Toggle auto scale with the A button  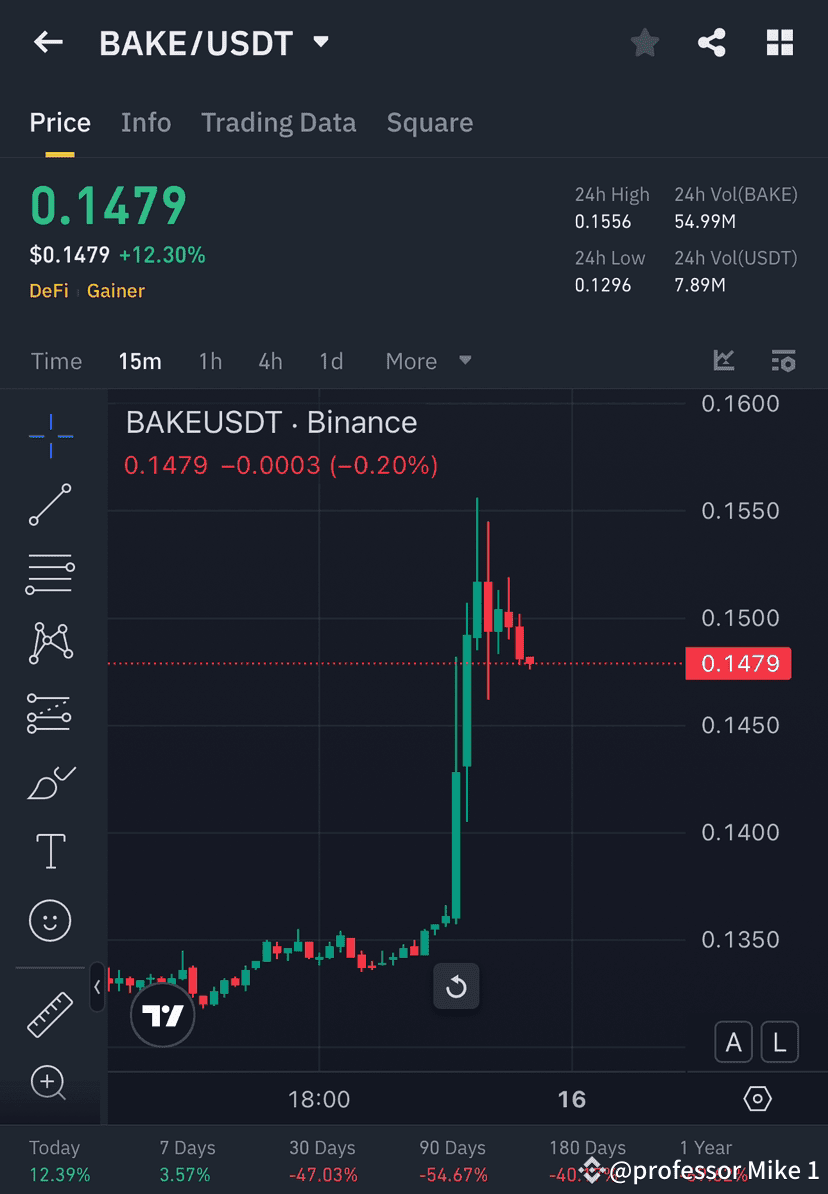point(734,1042)
